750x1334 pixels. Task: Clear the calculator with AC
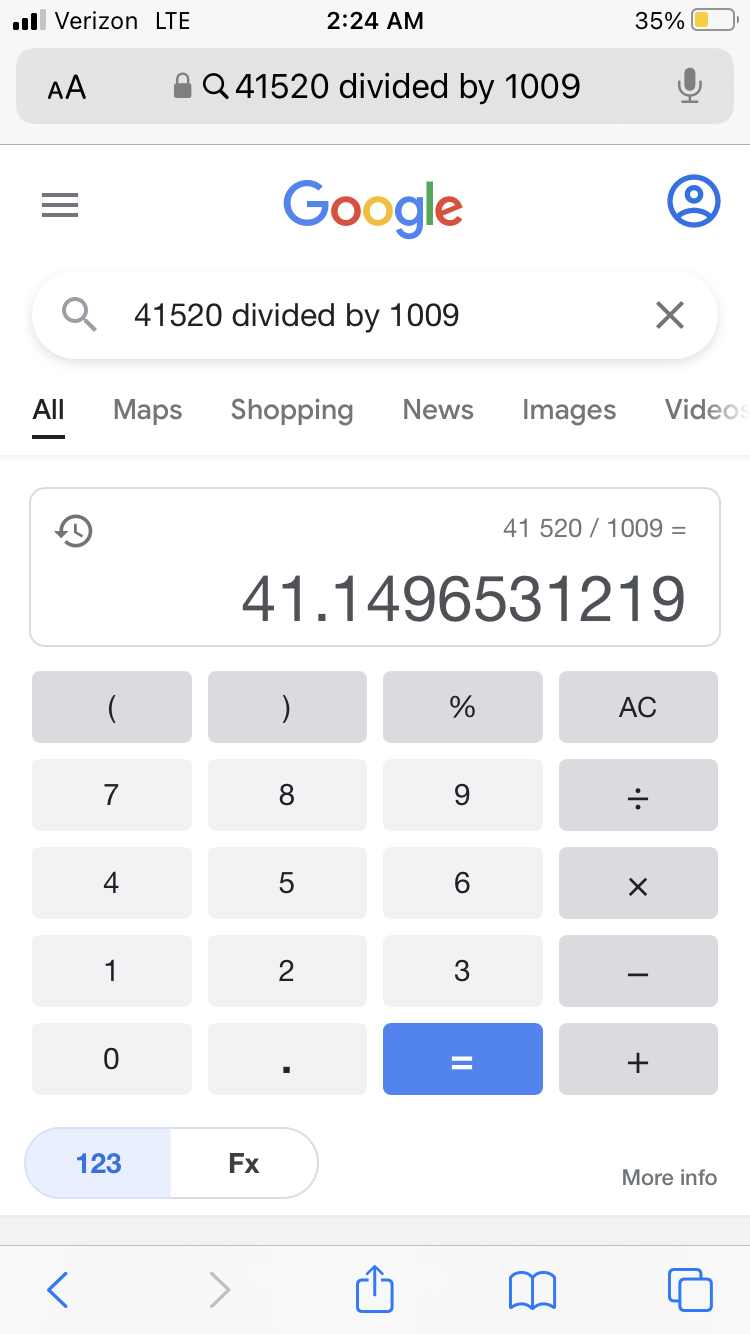coord(638,707)
